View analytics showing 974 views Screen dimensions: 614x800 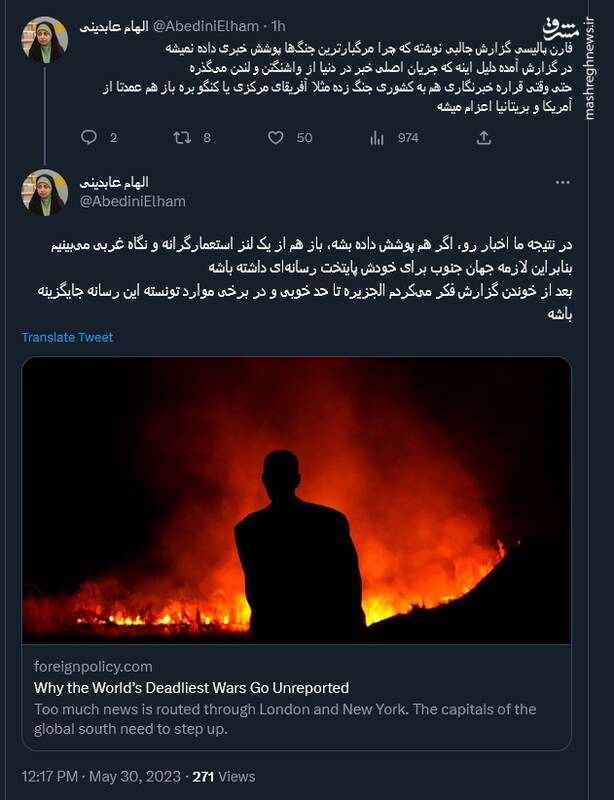pos(378,138)
